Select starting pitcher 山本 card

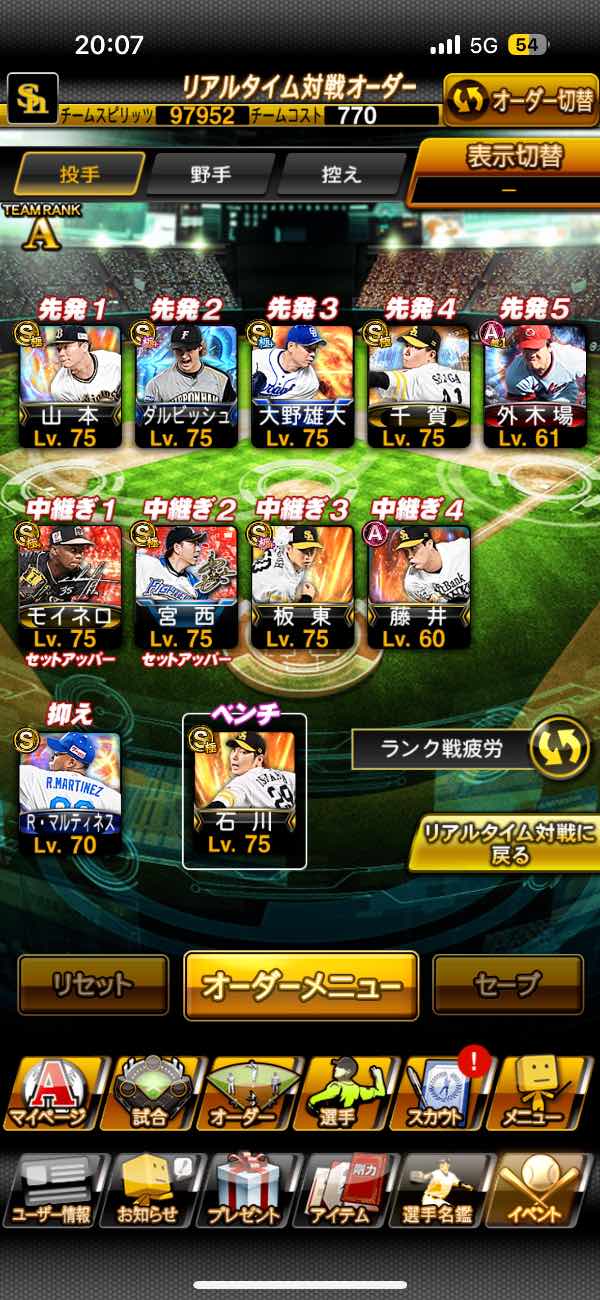(x=70, y=385)
